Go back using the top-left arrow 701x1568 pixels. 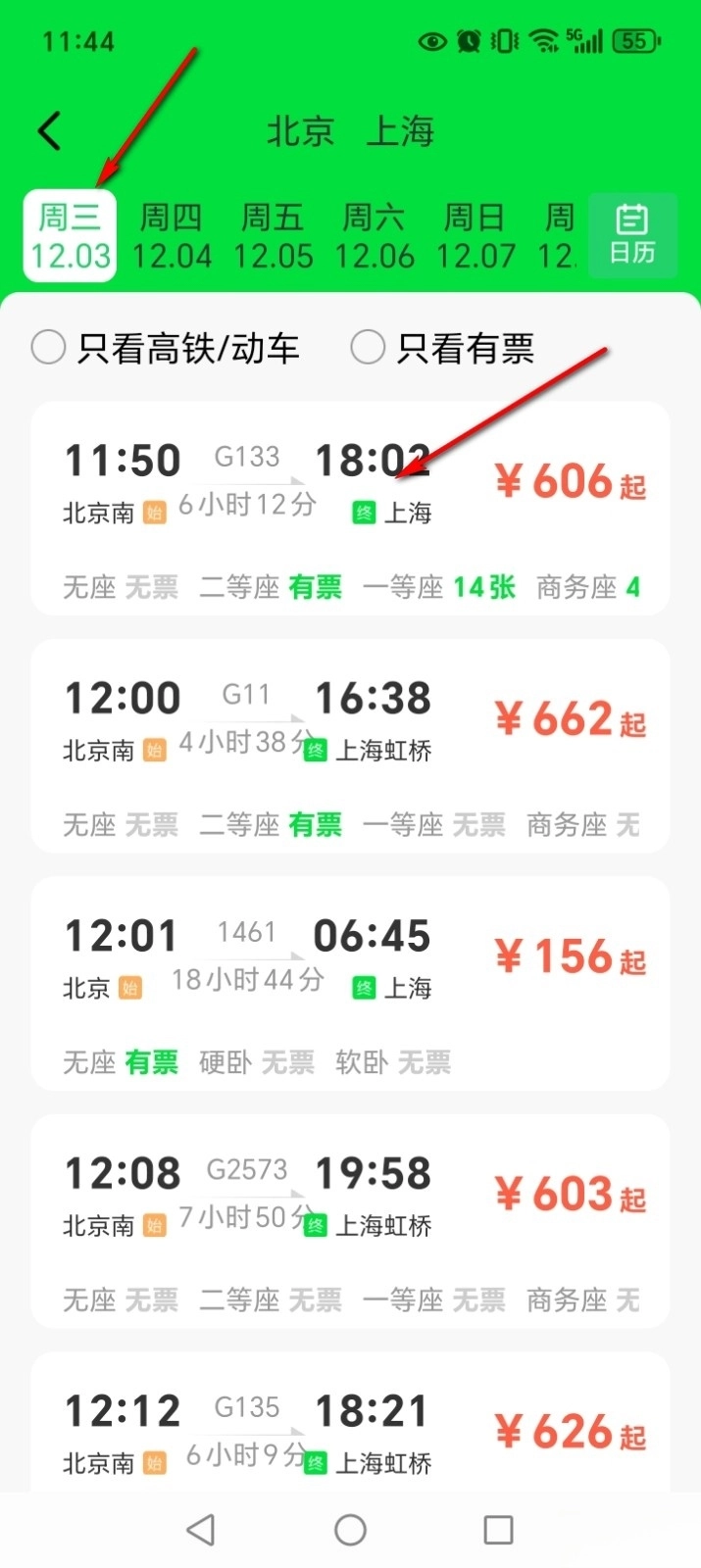pos(49,130)
